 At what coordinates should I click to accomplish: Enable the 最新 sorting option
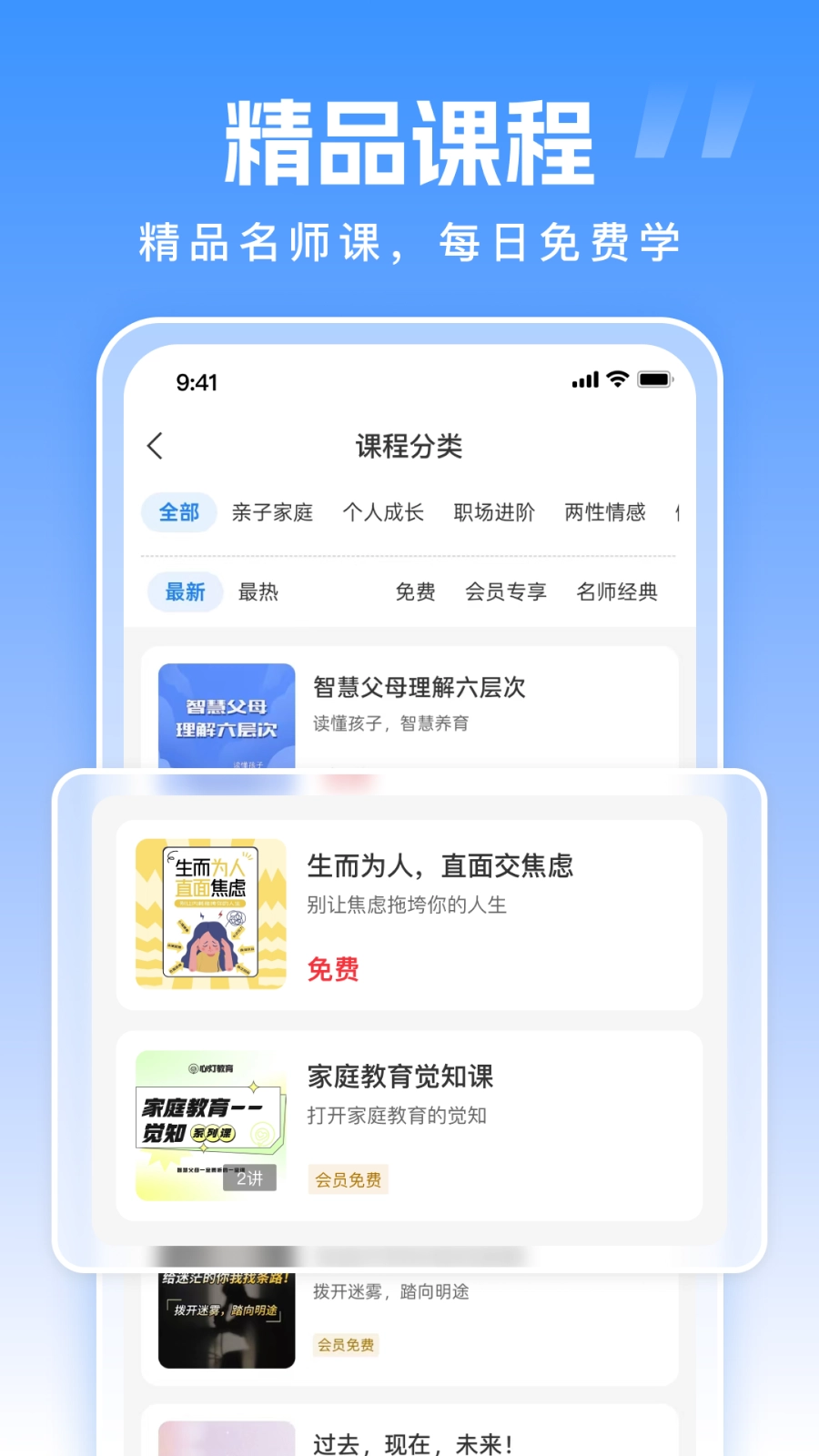coord(185,591)
